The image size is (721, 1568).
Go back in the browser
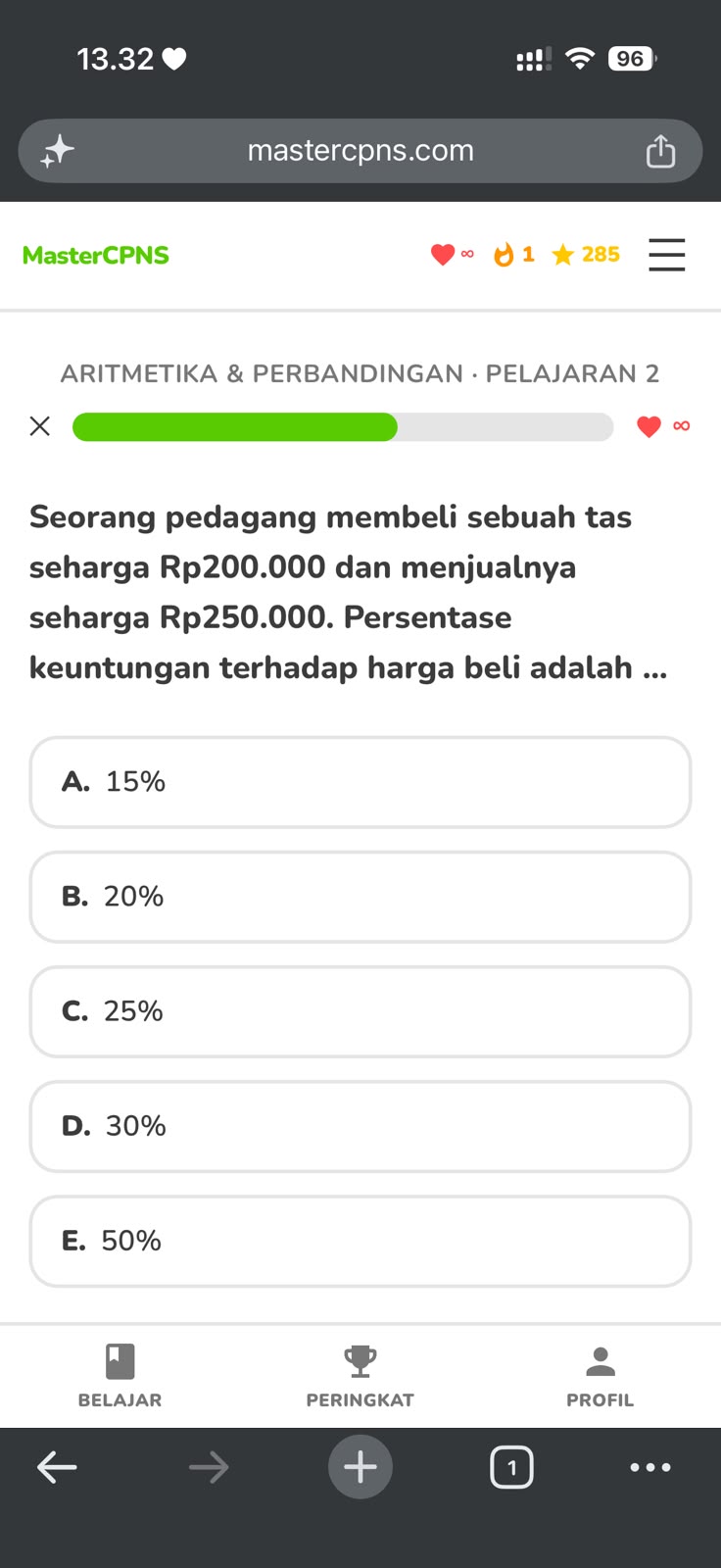click(x=57, y=1467)
